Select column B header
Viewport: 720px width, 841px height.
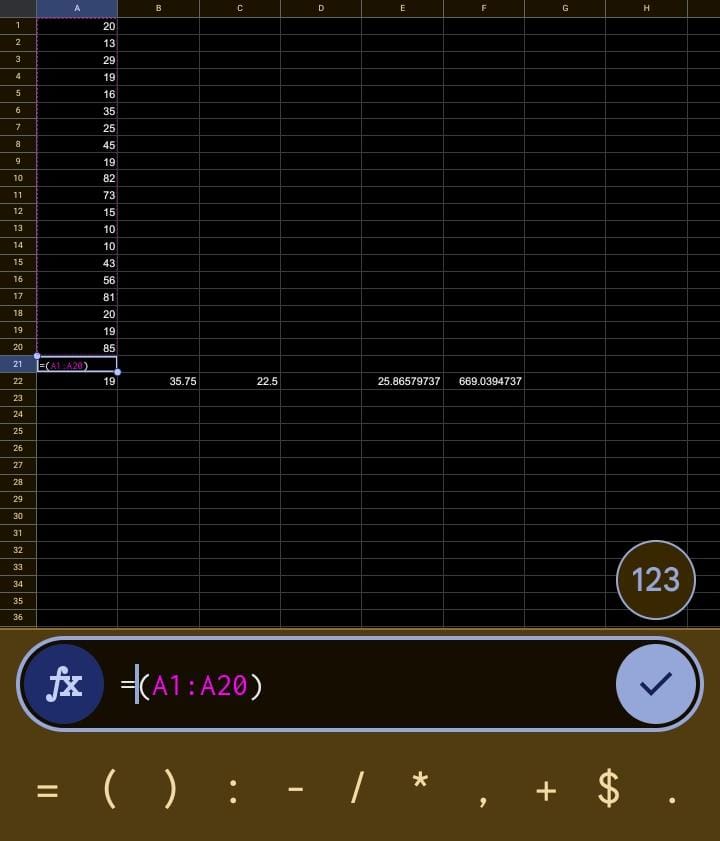click(x=158, y=8)
